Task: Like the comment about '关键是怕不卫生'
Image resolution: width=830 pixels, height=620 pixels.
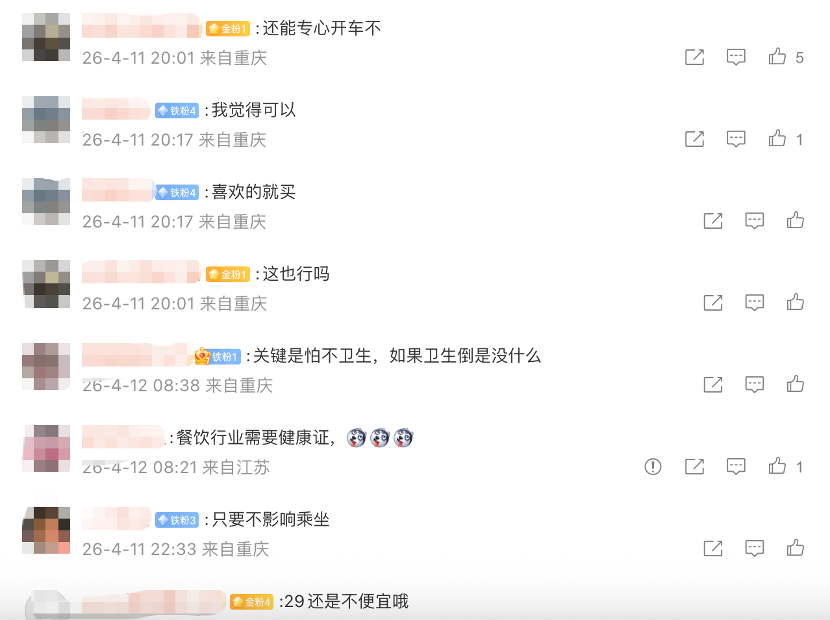Action: (x=795, y=384)
